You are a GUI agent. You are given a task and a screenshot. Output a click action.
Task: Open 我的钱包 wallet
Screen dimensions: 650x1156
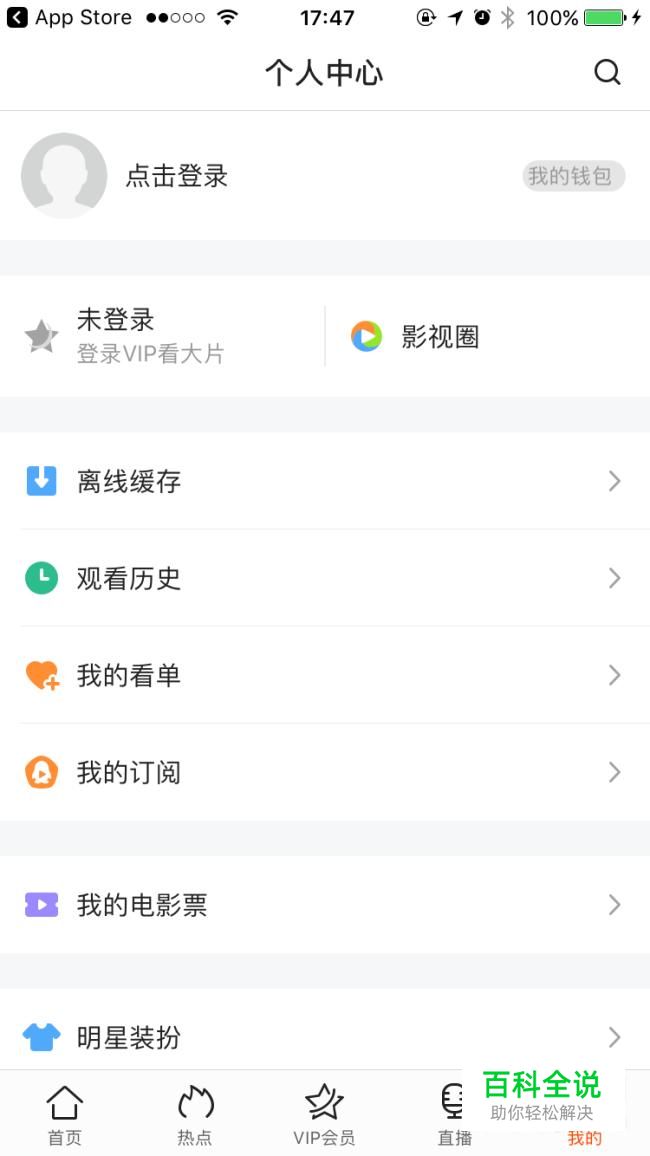pos(573,177)
